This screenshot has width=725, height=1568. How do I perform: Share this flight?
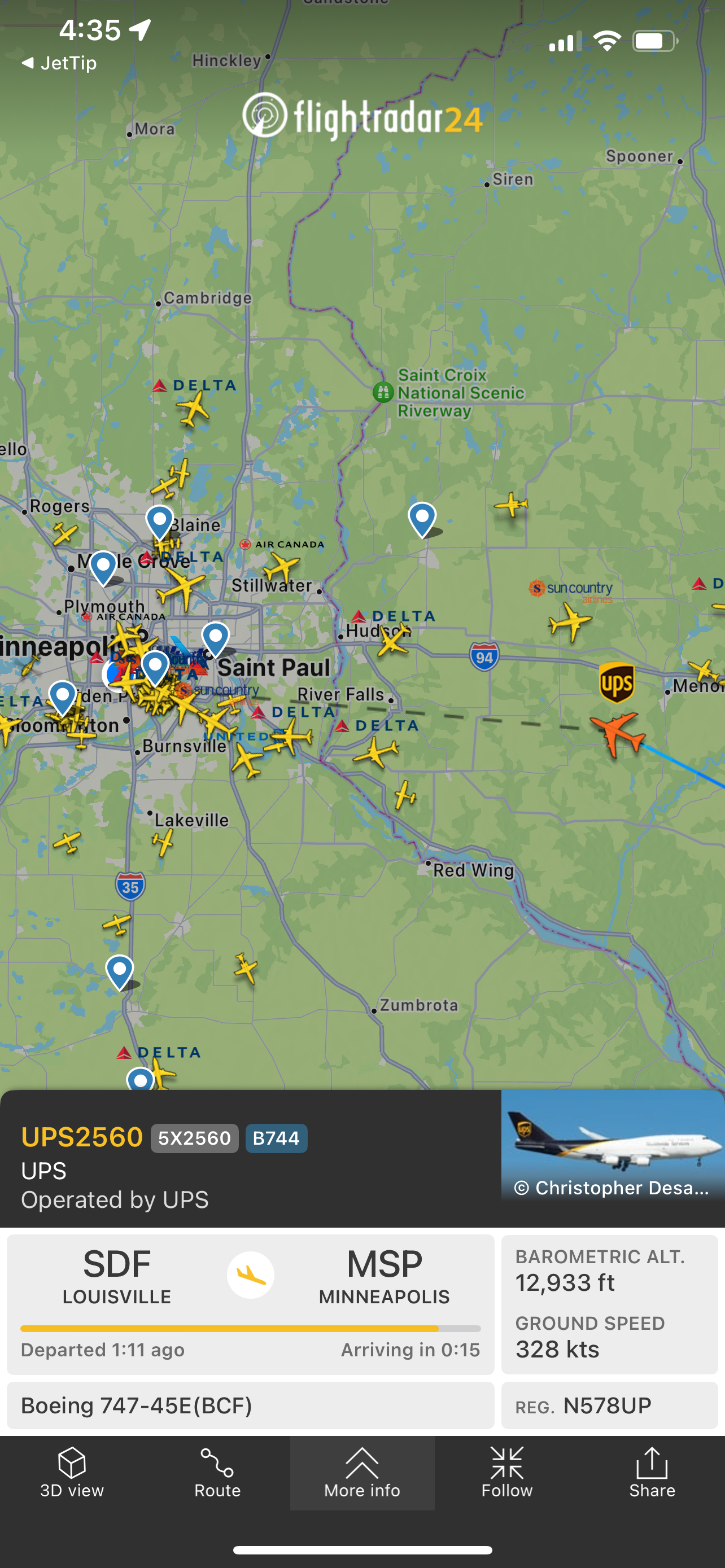[x=652, y=1473]
